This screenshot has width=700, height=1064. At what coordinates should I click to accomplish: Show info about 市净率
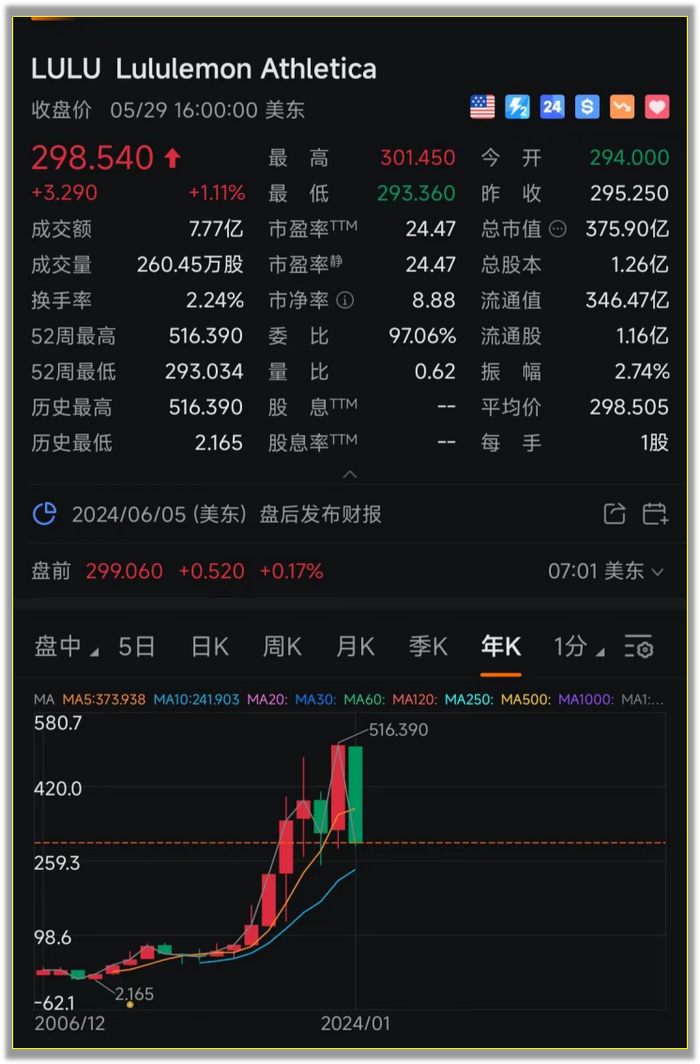pyautogui.click(x=345, y=300)
